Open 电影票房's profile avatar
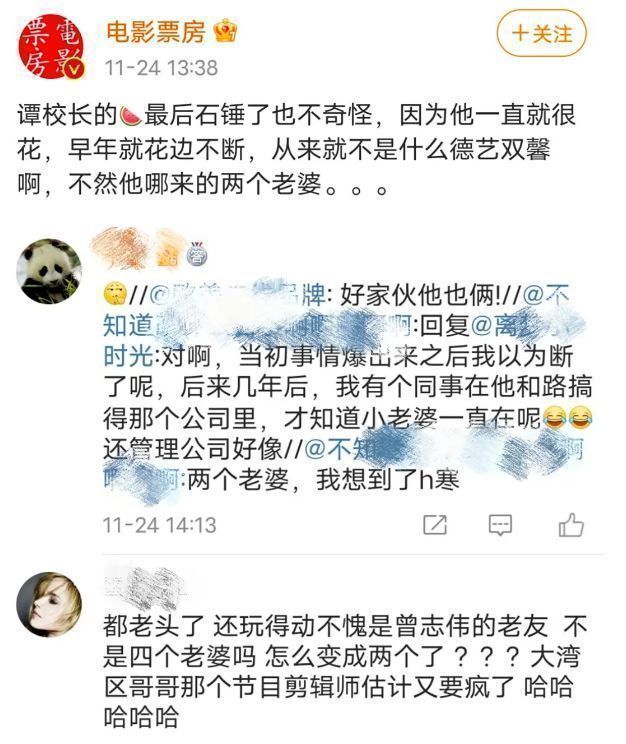This screenshot has height=744, width=626. pyautogui.click(x=51, y=45)
